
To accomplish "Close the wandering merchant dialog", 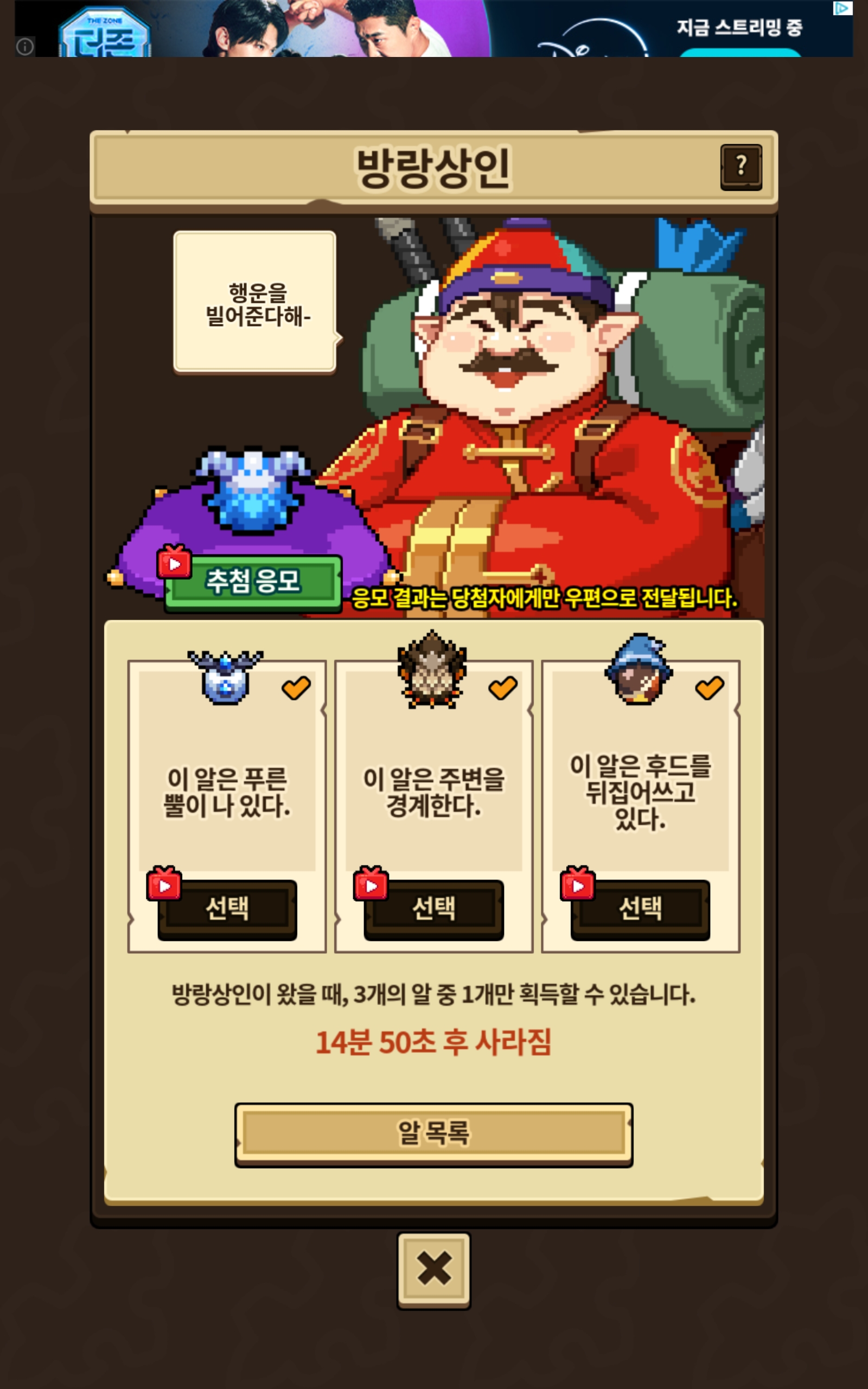I will [x=433, y=1269].
